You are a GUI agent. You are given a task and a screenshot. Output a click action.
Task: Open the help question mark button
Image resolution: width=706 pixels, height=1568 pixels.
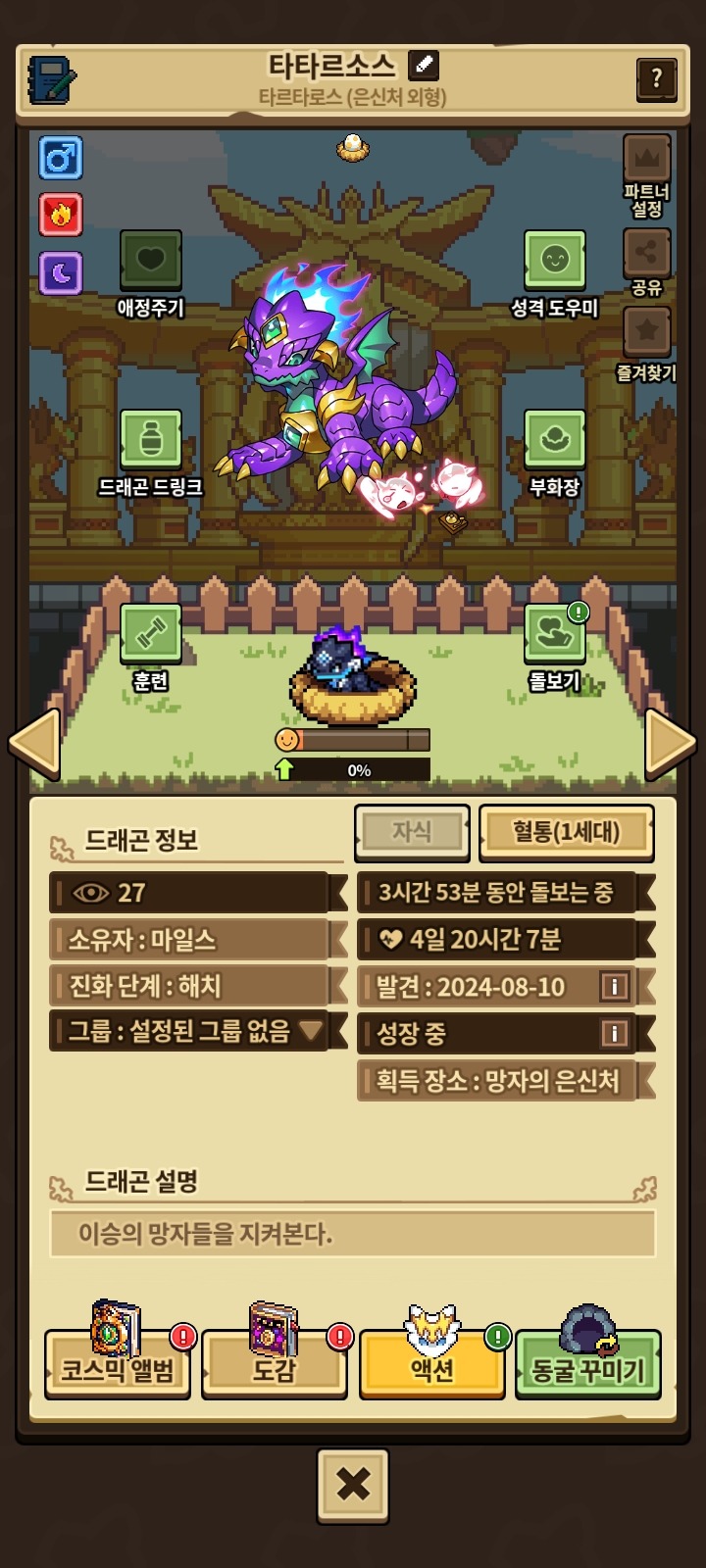[x=656, y=77]
